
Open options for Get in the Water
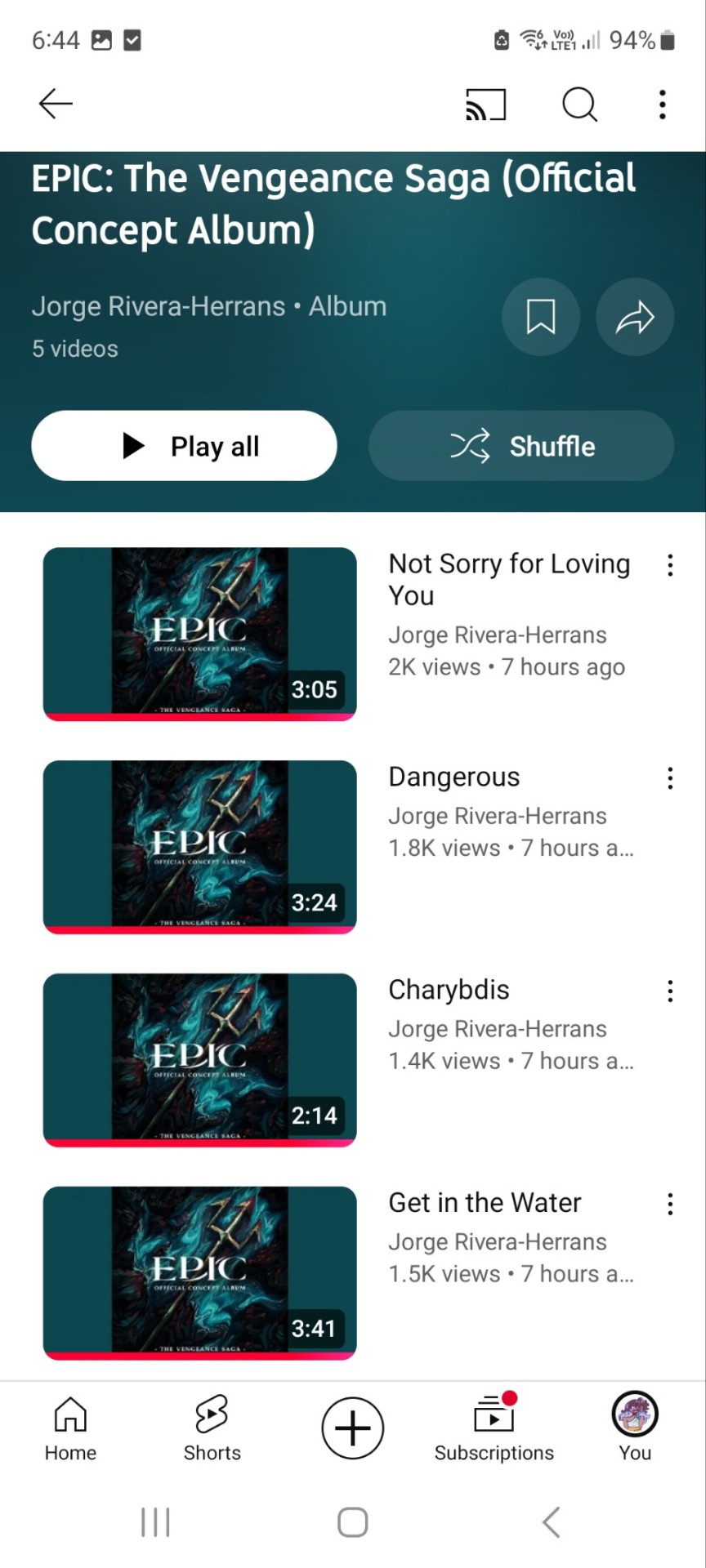pyautogui.click(x=670, y=1204)
